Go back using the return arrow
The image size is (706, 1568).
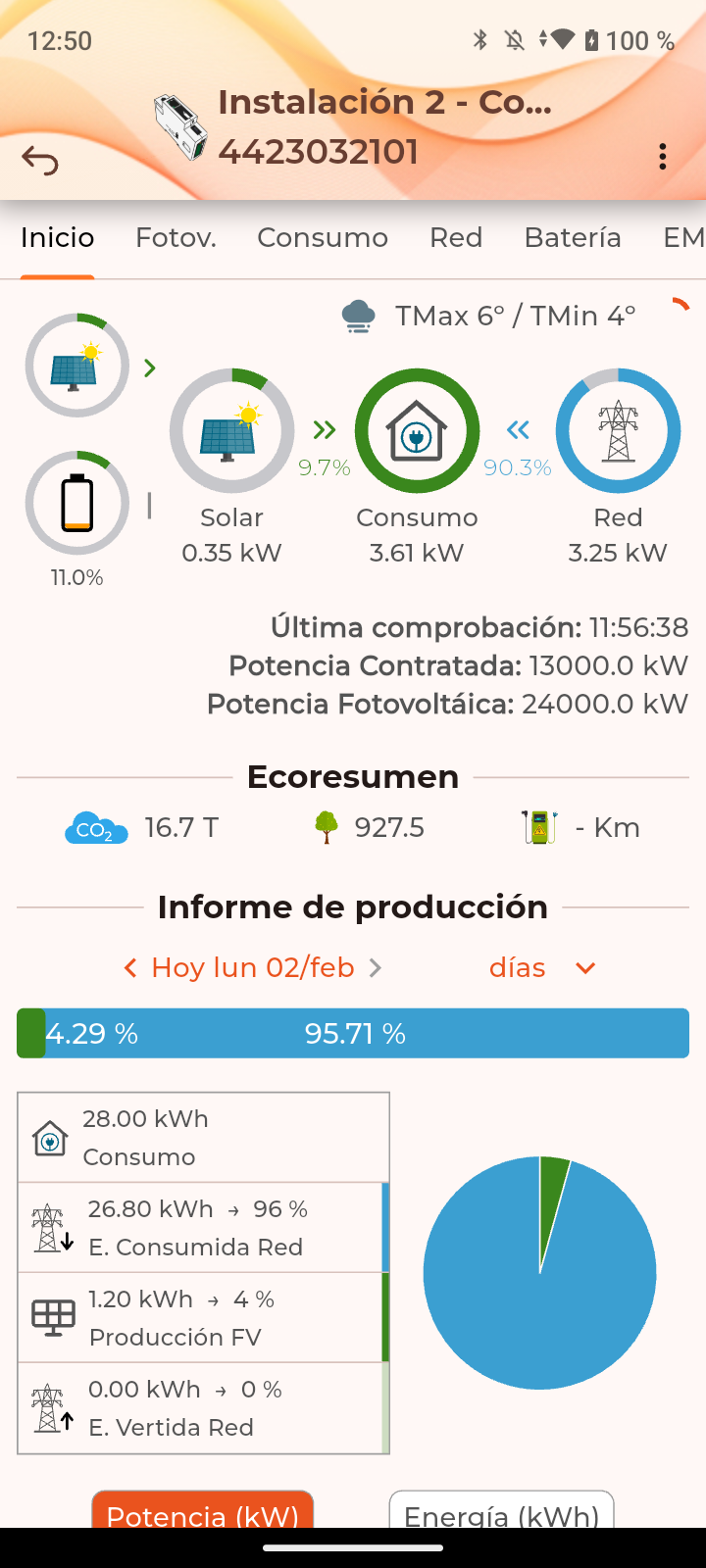point(40,160)
